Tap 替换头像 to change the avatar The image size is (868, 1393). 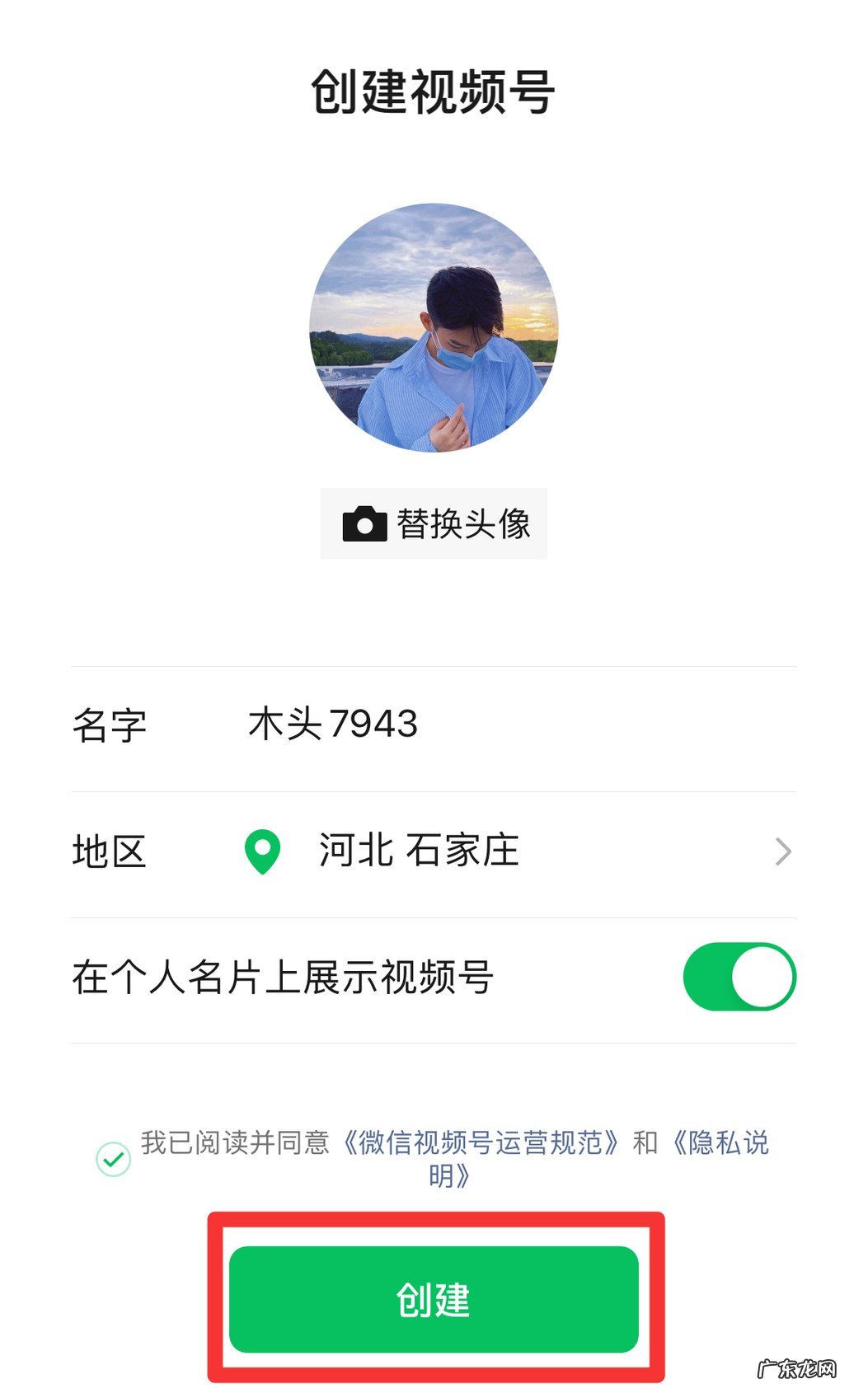coord(434,524)
